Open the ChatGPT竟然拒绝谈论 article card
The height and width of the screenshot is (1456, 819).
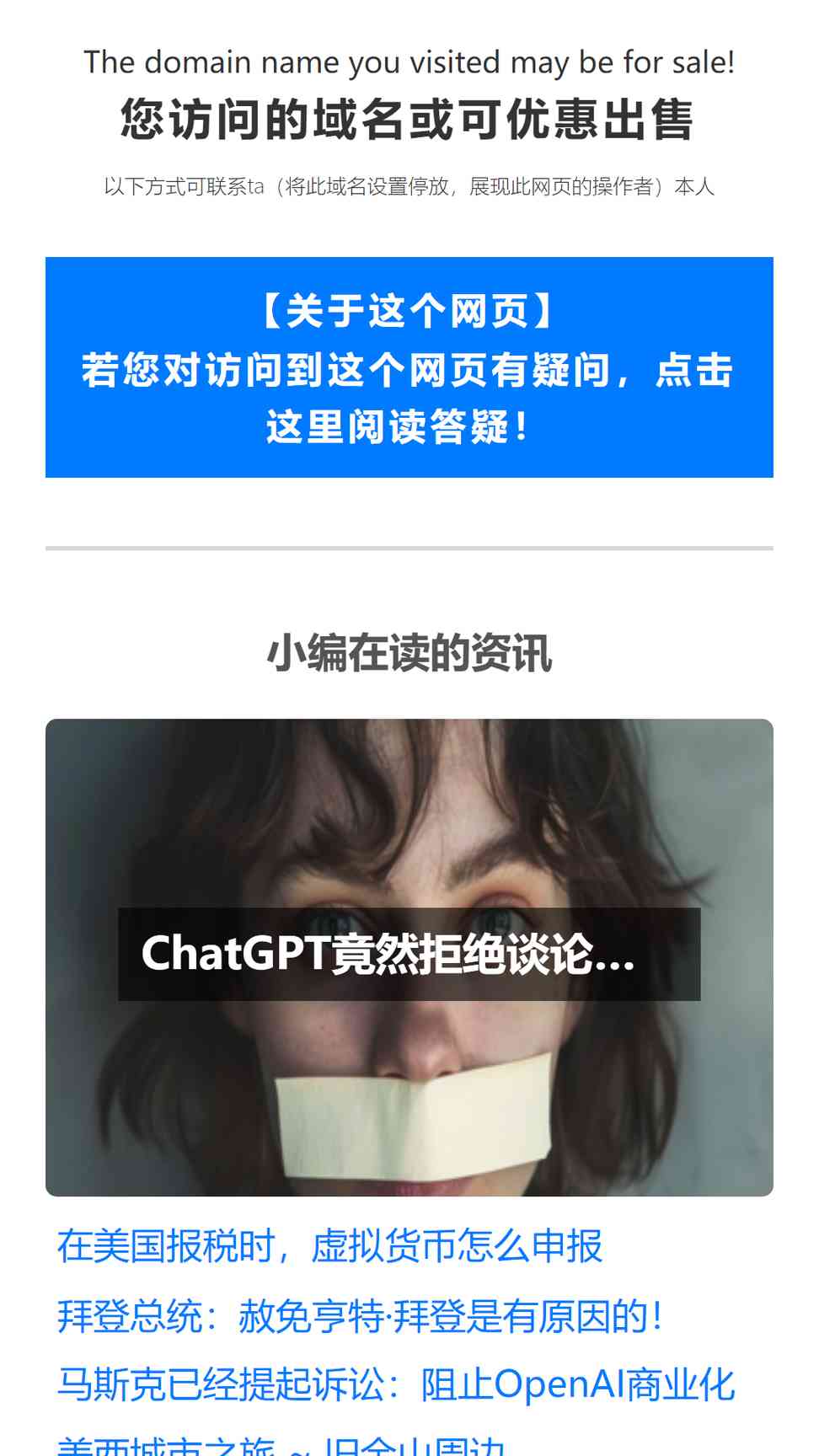[x=409, y=955]
